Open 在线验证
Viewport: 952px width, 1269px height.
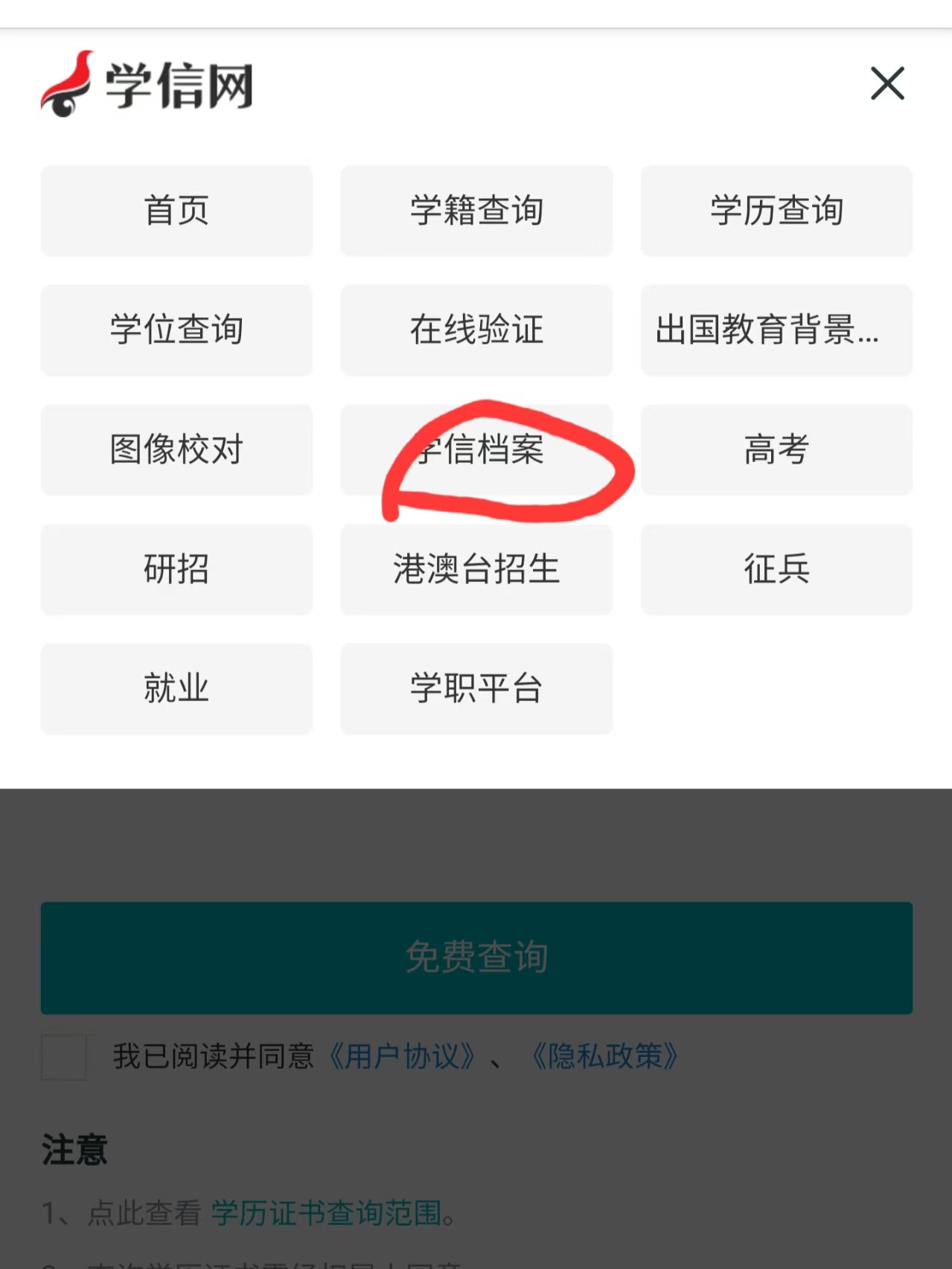(476, 330)
